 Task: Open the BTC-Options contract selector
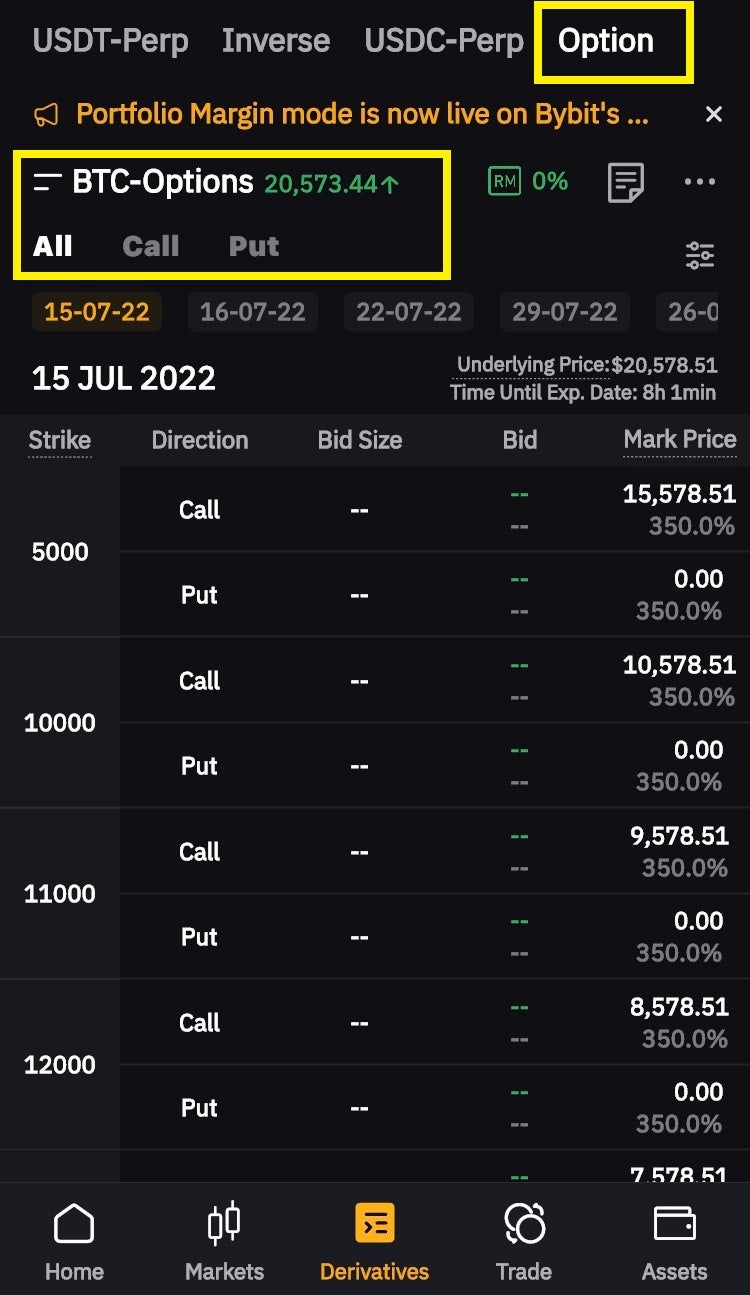[145, 182]
